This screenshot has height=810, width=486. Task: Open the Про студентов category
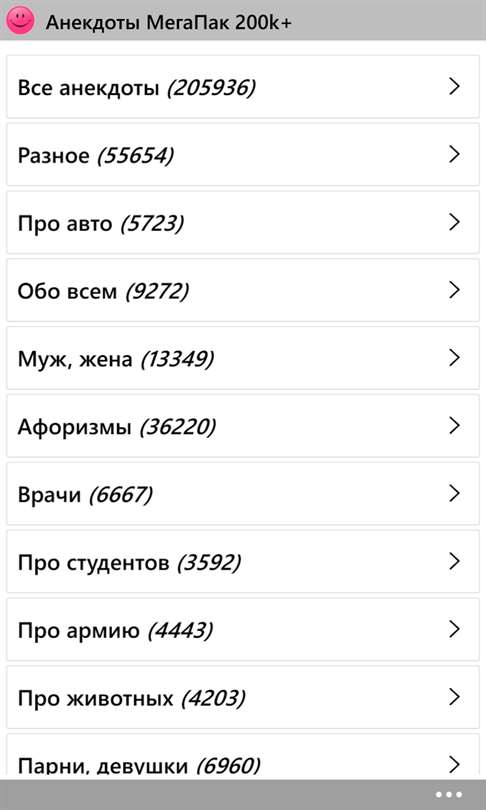click(x=243, y=562)
